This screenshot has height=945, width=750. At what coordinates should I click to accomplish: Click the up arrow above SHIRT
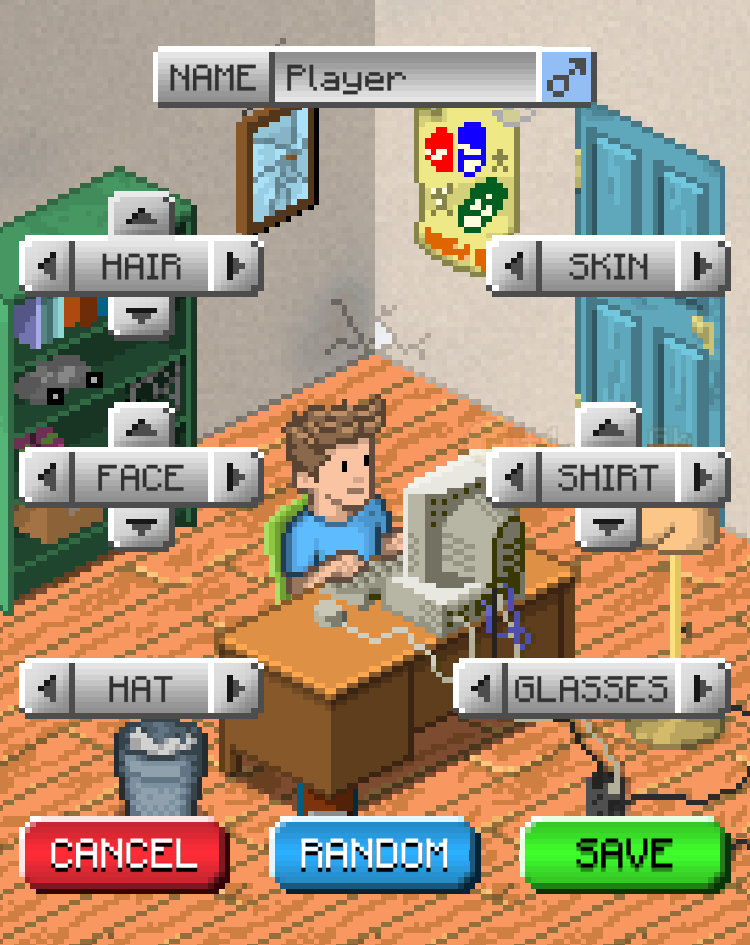pos(609,426)
